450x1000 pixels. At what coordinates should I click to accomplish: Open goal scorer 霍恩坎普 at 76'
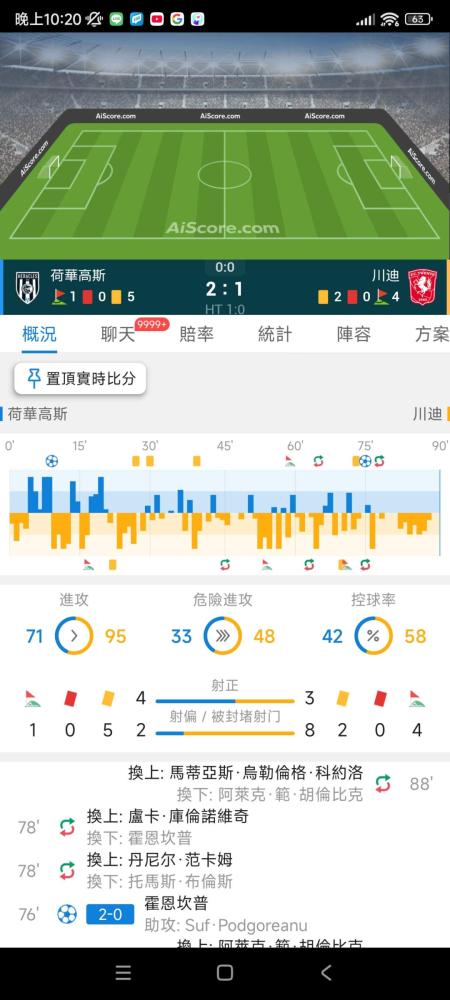point(176,903)
